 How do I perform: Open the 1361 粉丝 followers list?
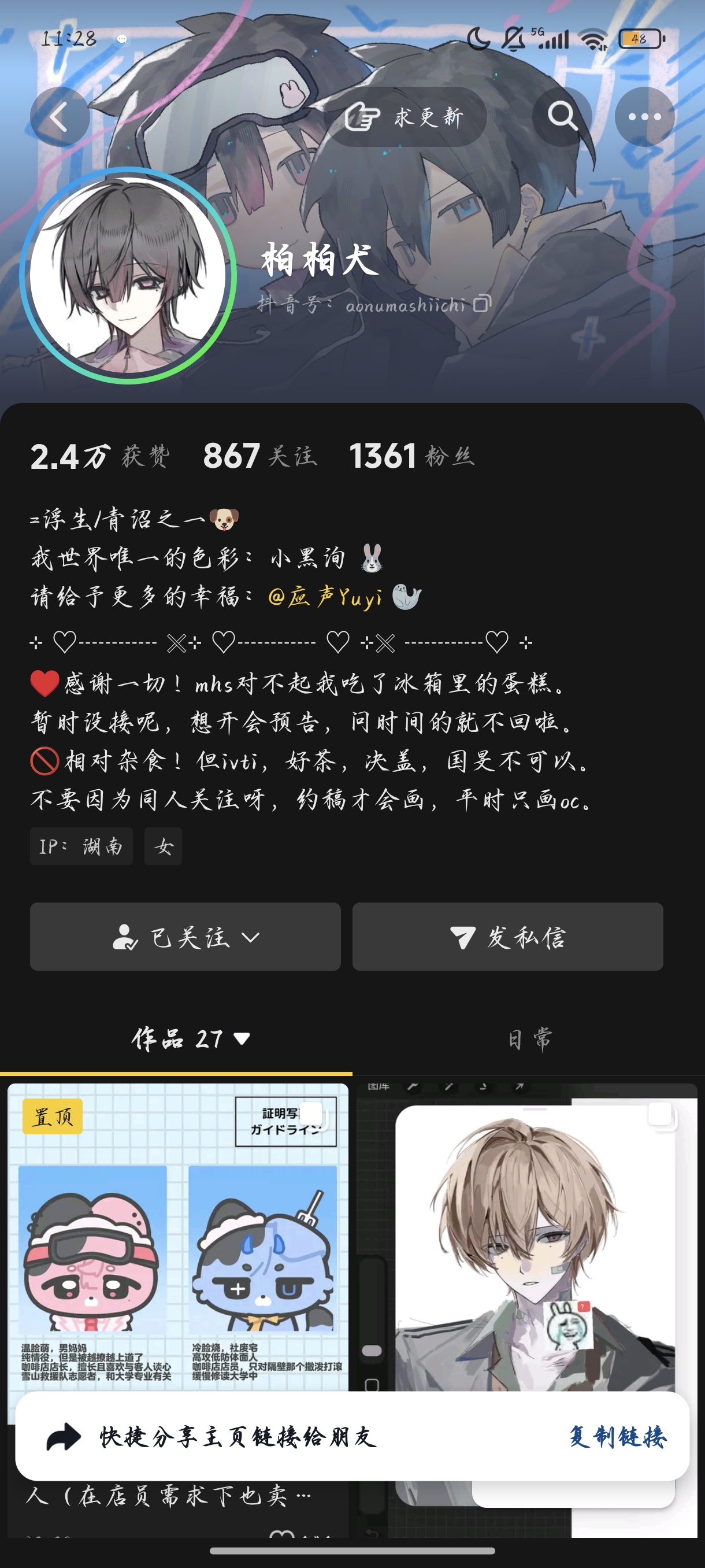[x=412, y=456]
